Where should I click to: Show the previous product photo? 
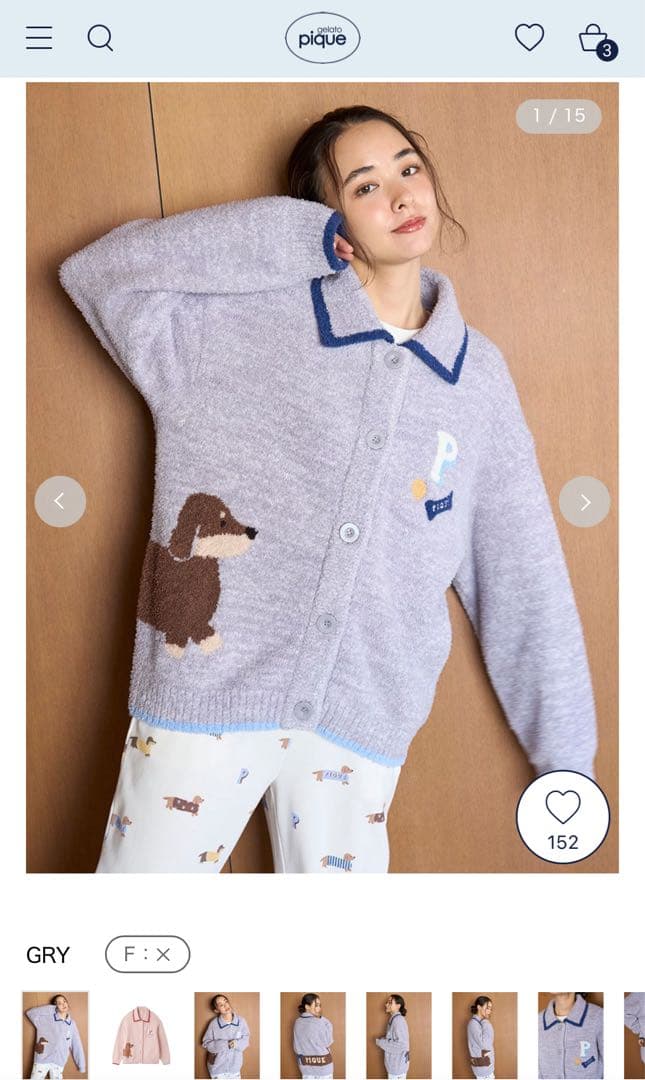point(60,501)
